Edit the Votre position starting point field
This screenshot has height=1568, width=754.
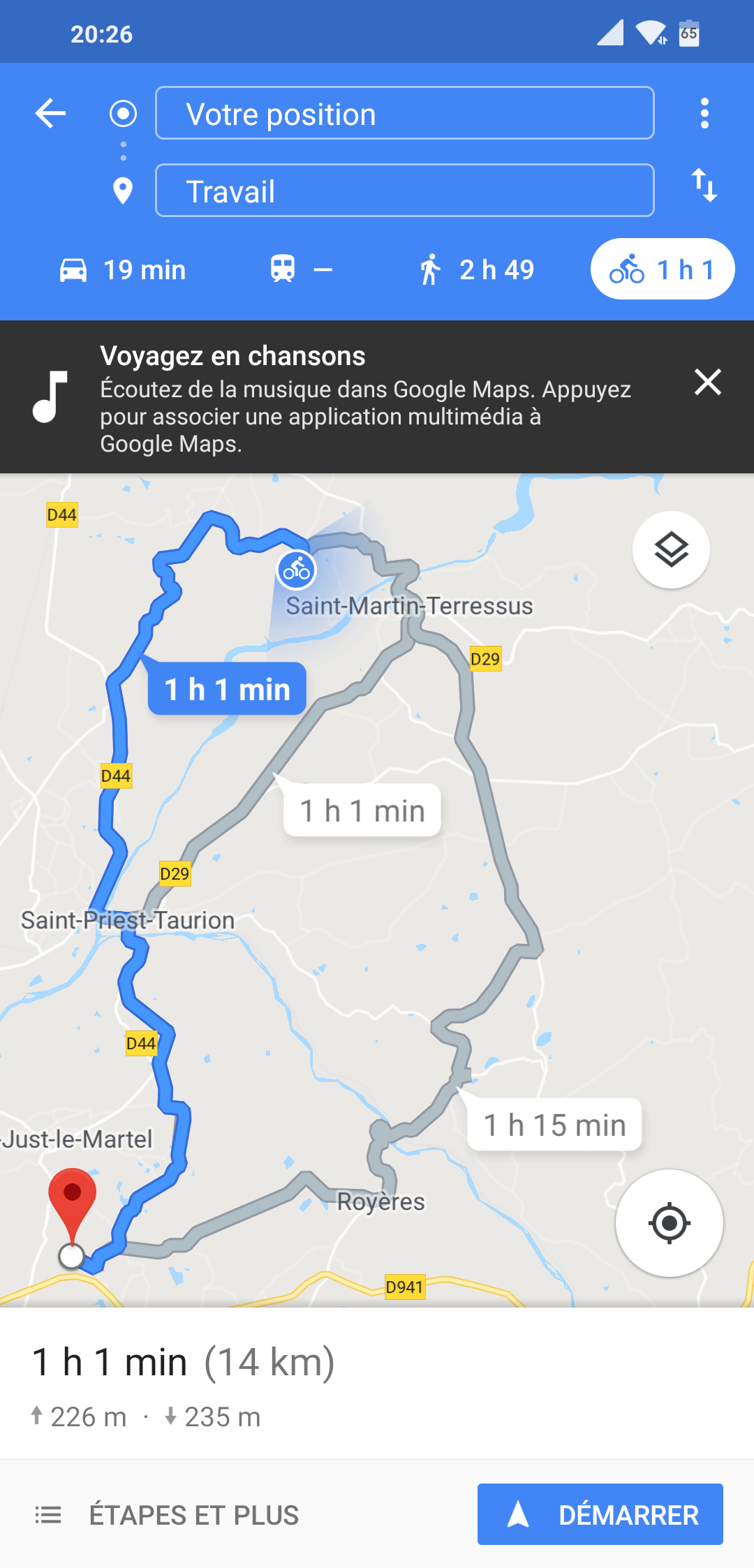tap(405, 113)
